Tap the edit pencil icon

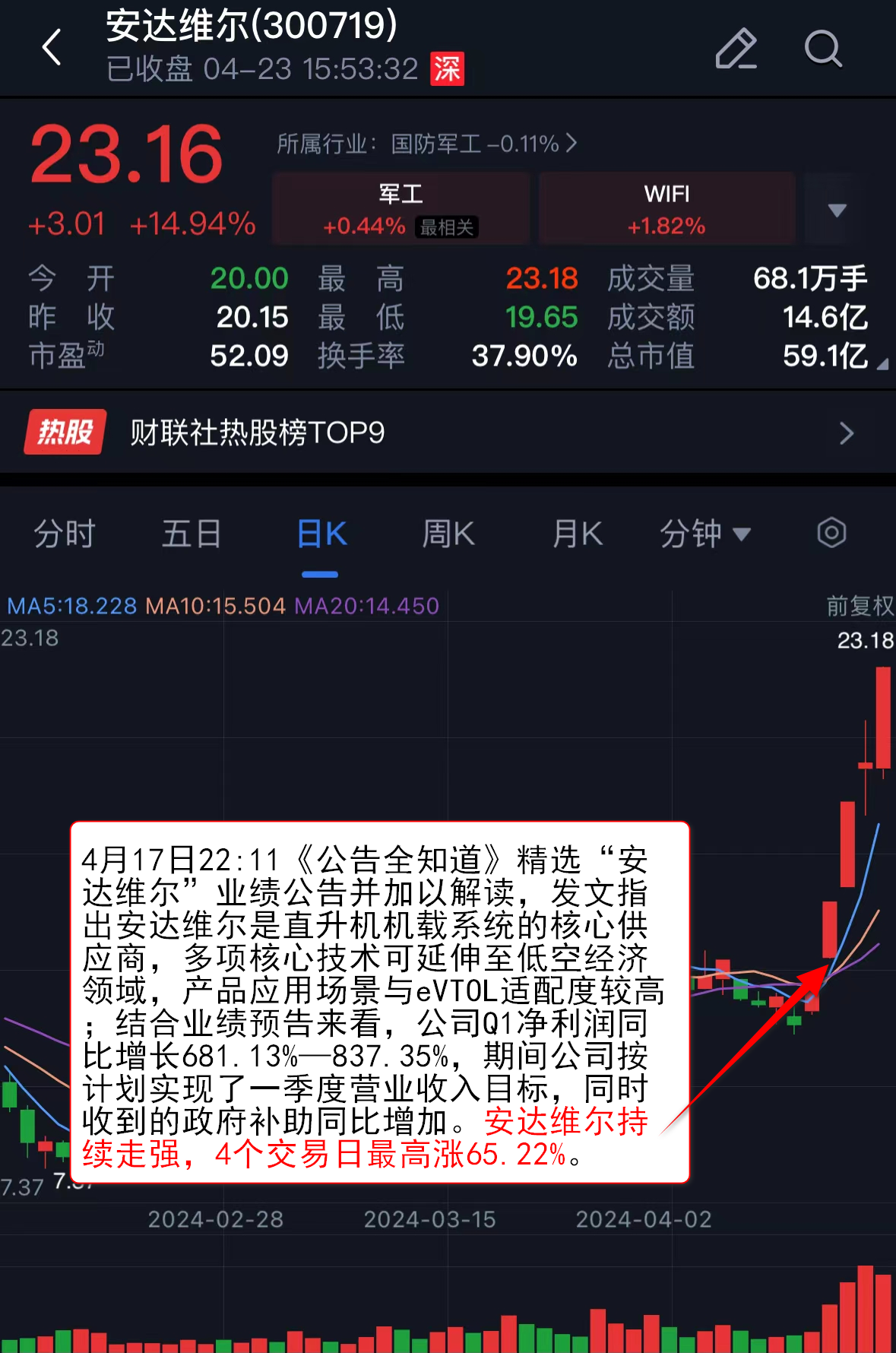(x=736, y=49)
